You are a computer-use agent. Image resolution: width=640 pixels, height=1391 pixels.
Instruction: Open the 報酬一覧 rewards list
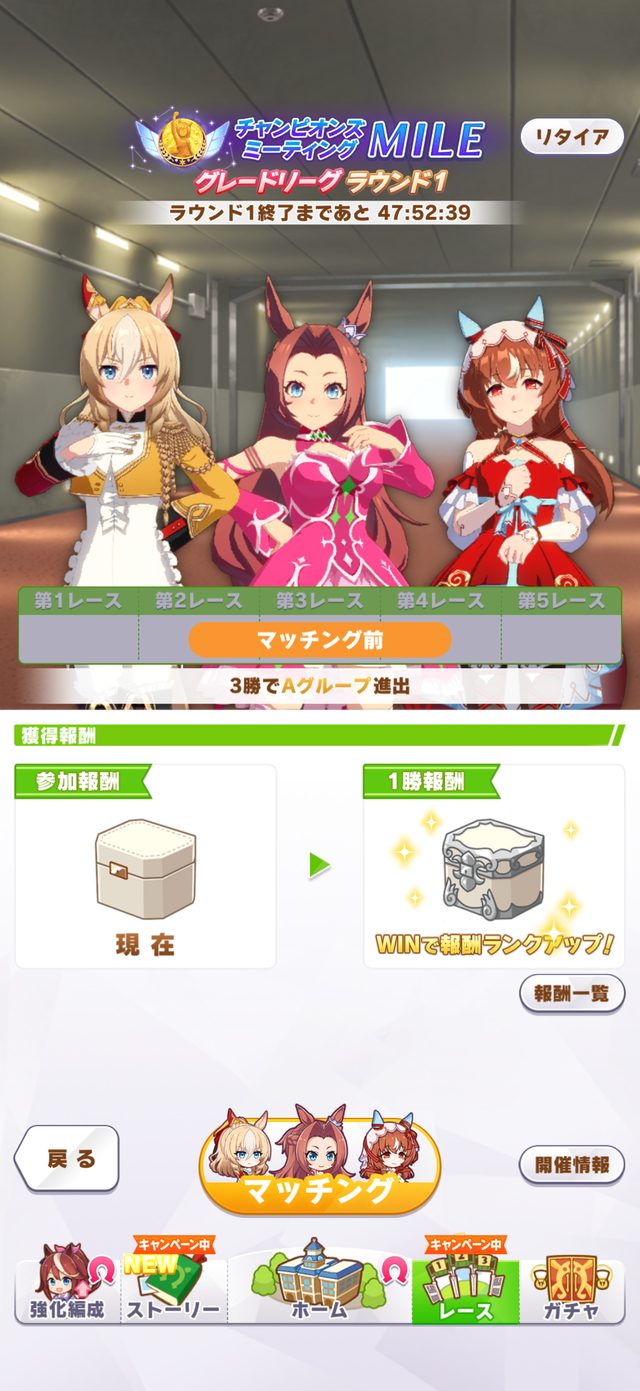[571, 994]
